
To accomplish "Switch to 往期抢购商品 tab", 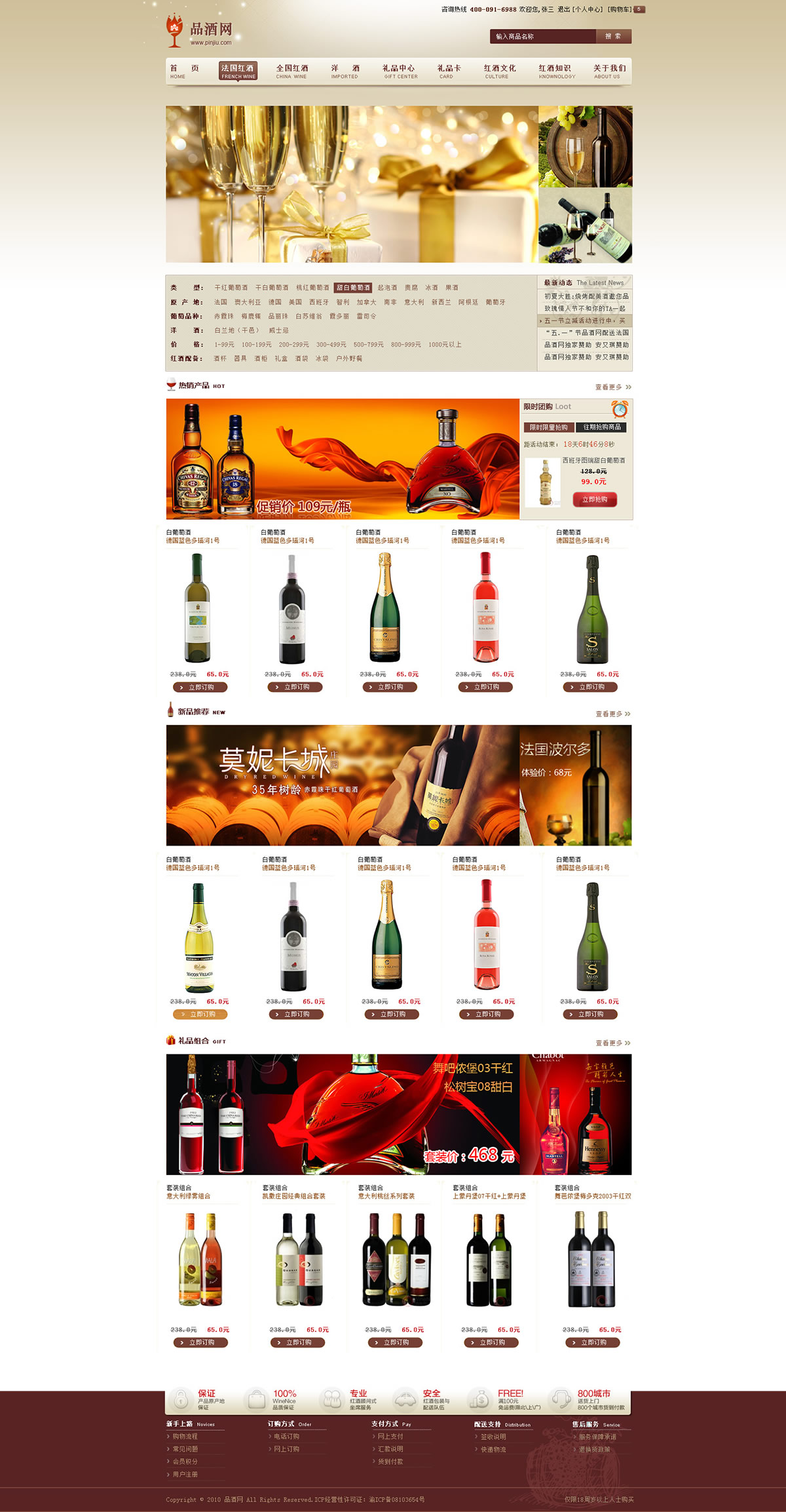I will 602,427.
